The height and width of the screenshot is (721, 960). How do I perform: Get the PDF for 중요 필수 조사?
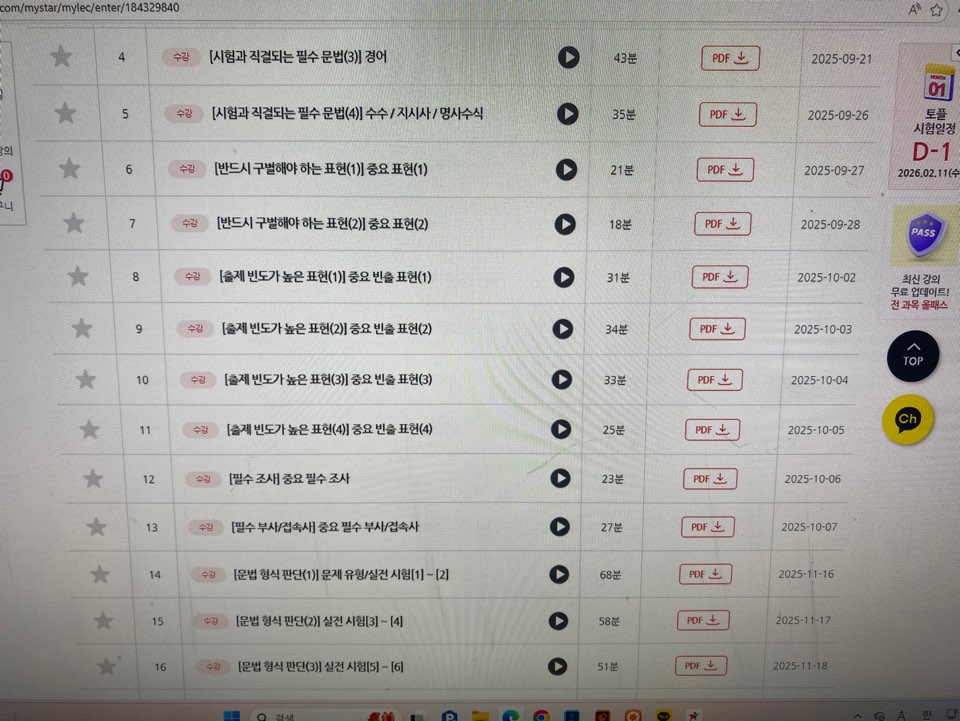[x=710, y=479]
